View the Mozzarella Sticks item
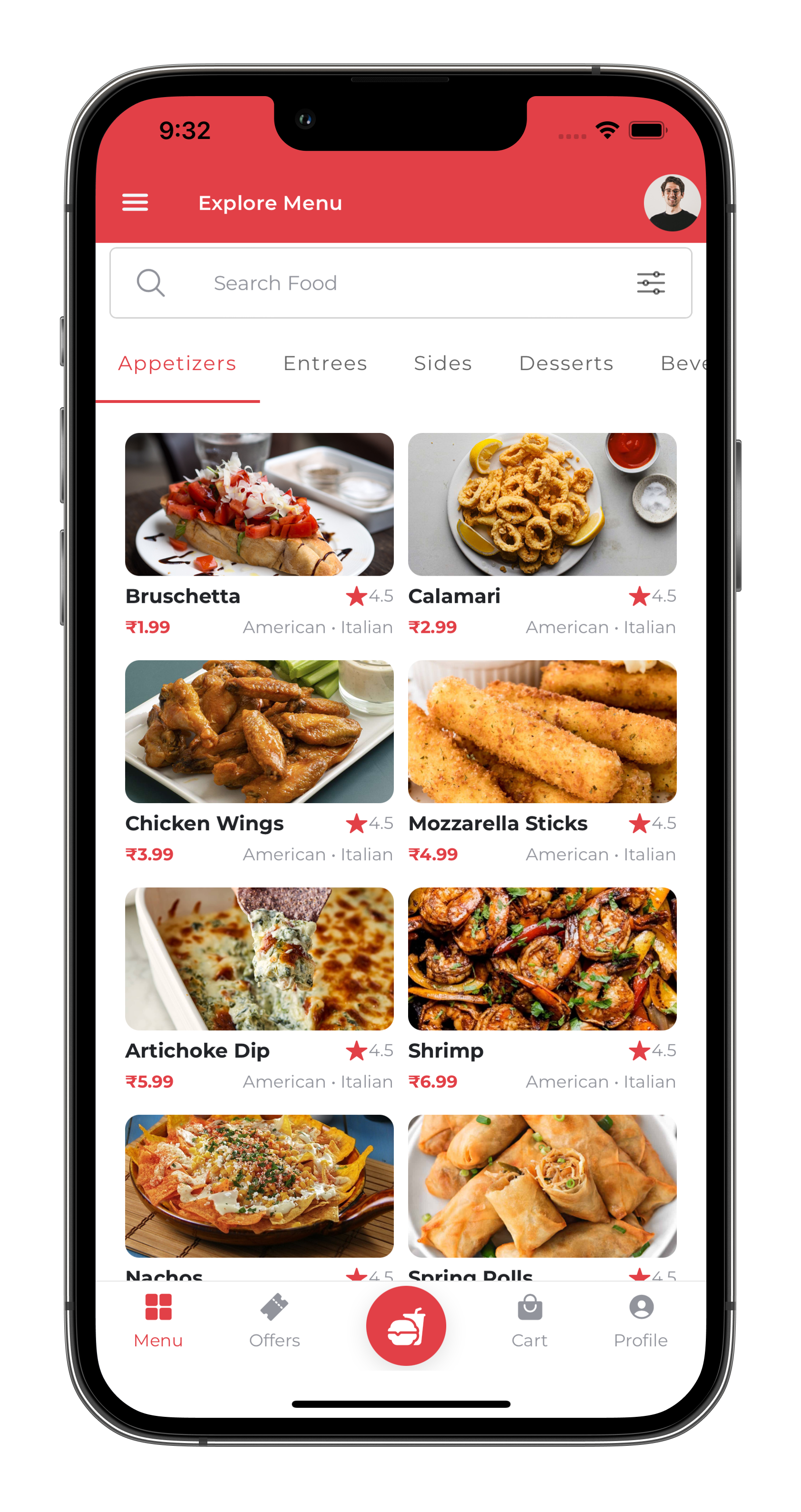This screenshot has height=1512, width=801. click(542, 762)
